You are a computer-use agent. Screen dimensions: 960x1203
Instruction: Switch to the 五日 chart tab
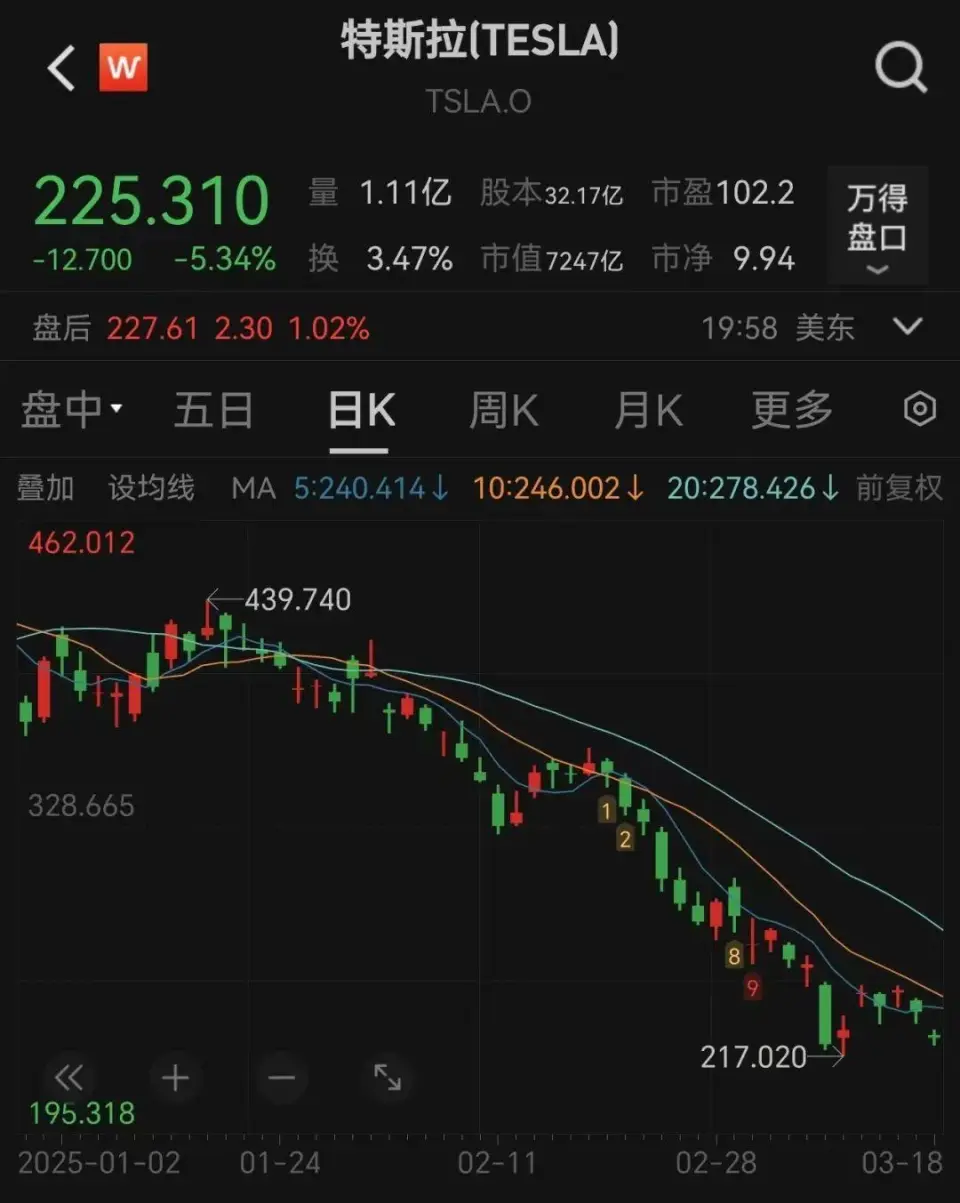213,410
